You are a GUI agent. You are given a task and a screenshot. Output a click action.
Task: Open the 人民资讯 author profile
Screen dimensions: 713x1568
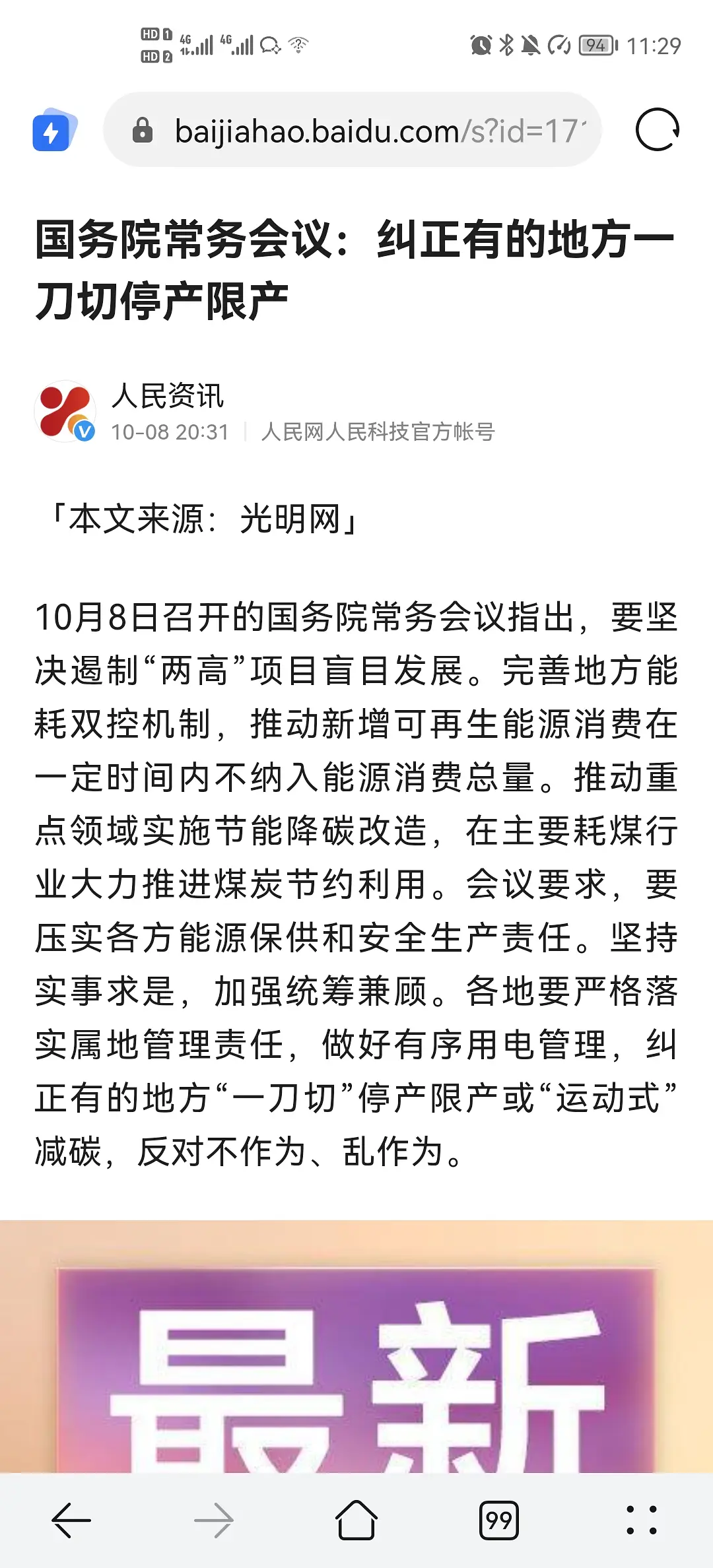(168, 397)
